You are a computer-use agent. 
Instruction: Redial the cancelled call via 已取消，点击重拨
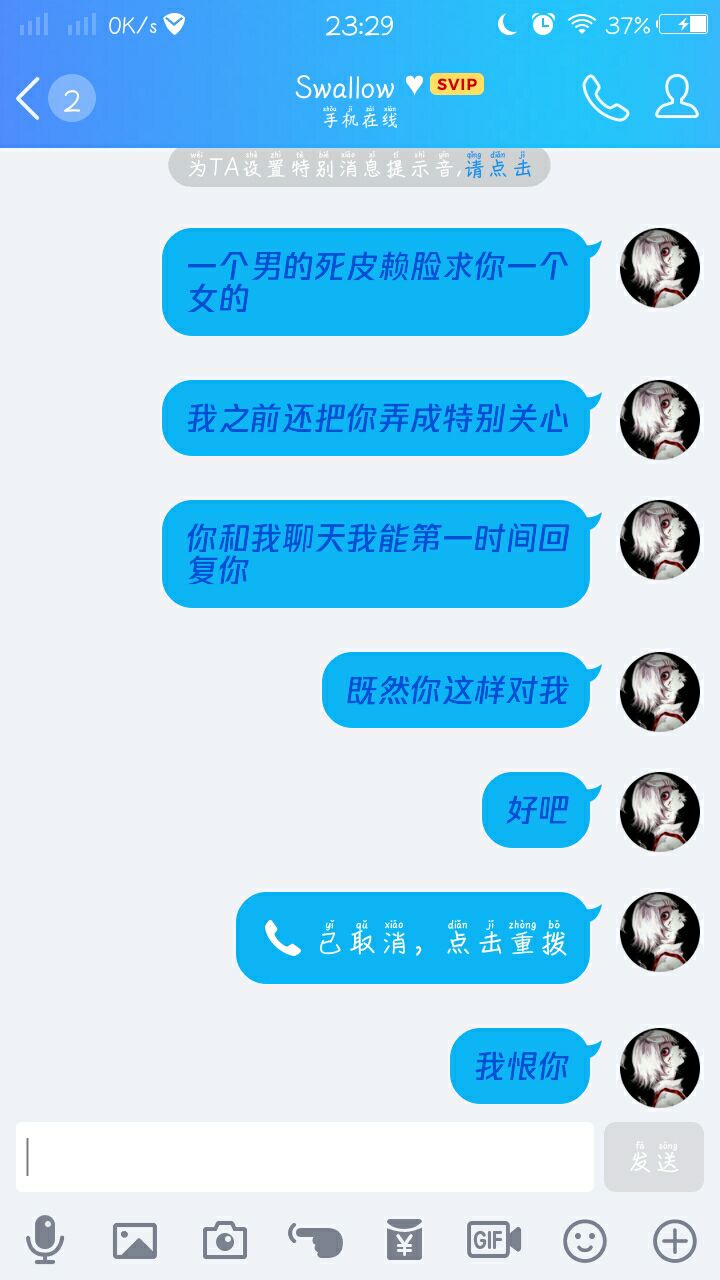(413, 937)
